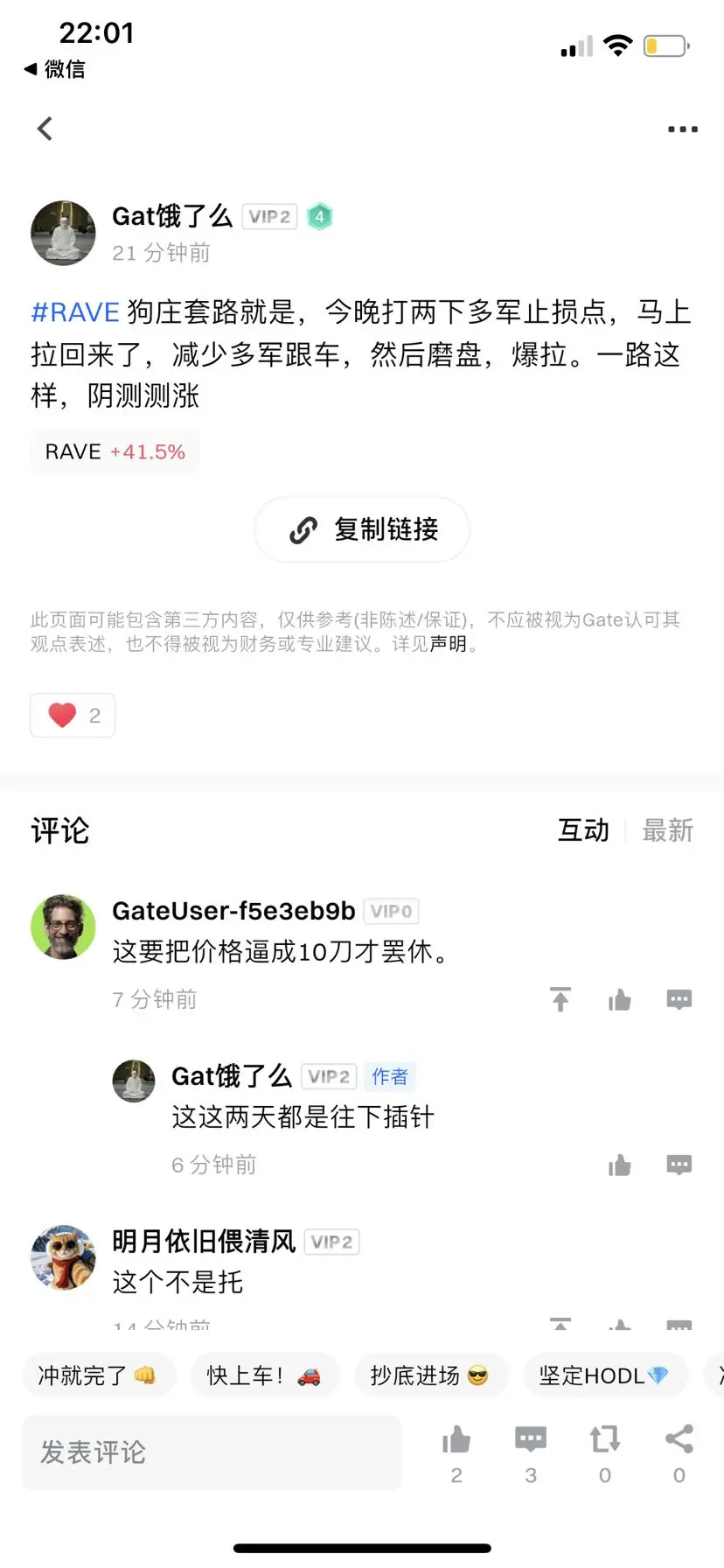Screen dimensions: 724x1568
Task: Send the 冲就完了 quick reply chip
Action: click(x=99, y=1375)
